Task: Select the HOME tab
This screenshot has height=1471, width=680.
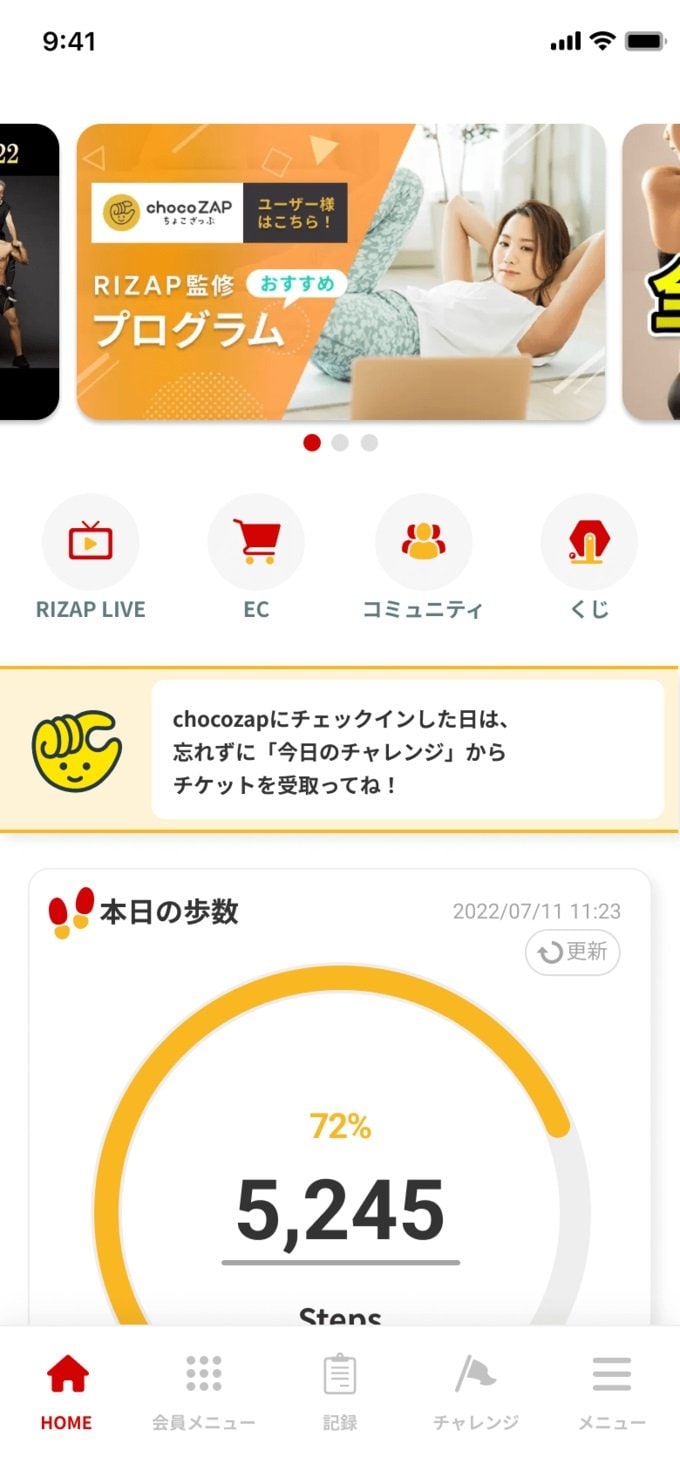Action: pyautogui.click(x=67, y=1392)
